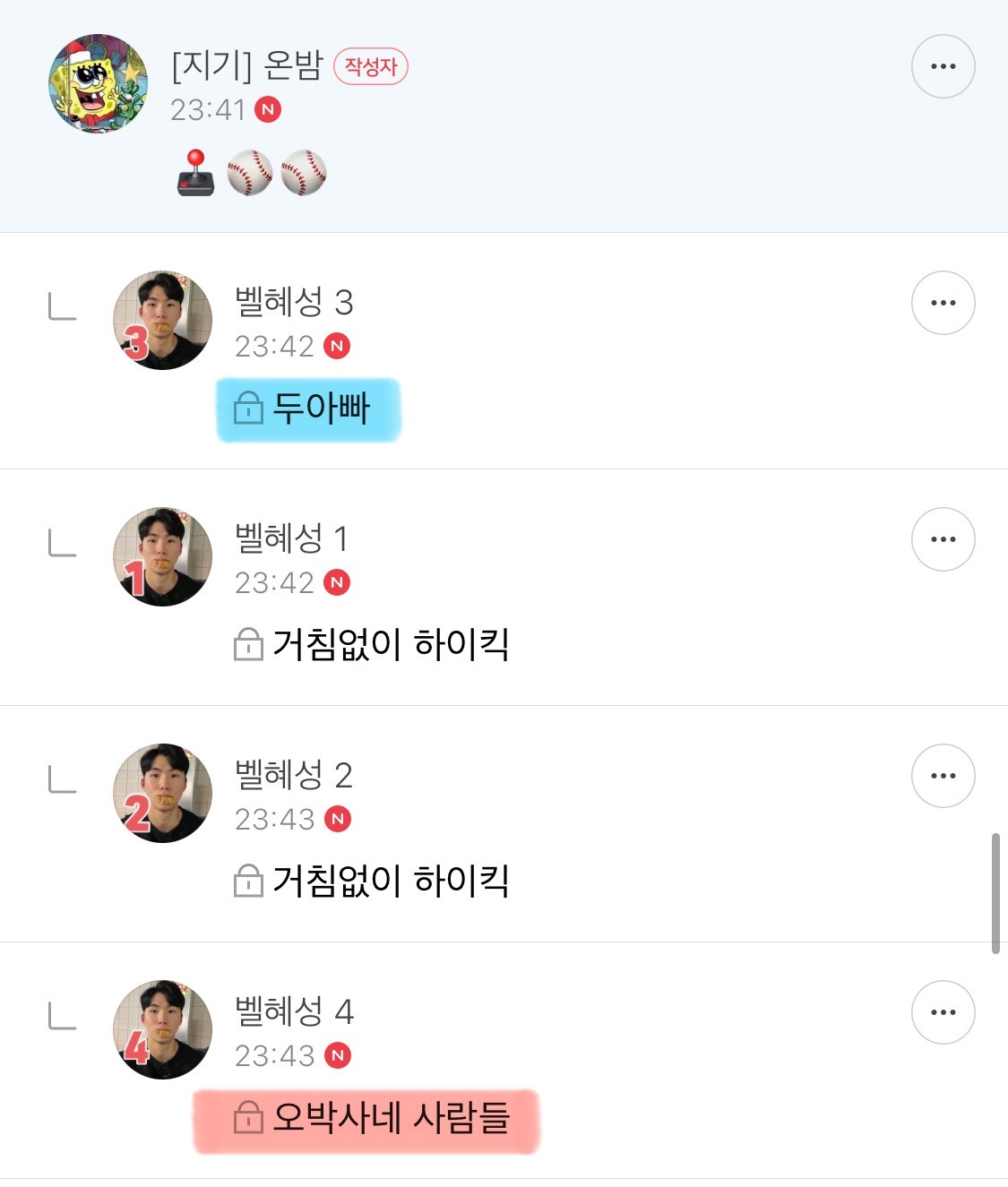Click the 작성자 author badge next to 온밤
1008x1187 pixels.
[x=370, y=65]
